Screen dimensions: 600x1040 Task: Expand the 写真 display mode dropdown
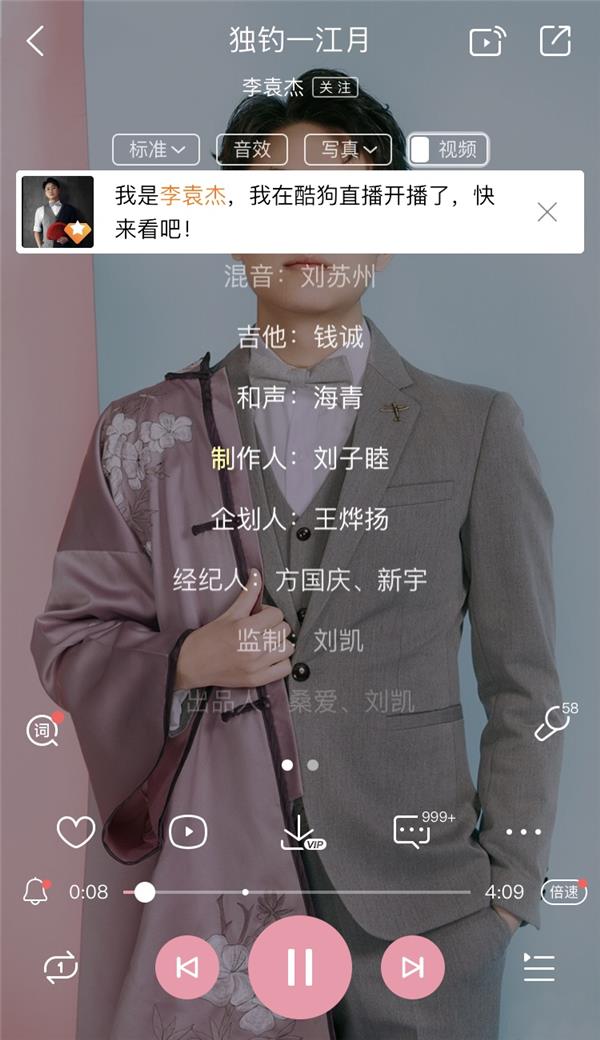click(348, 149)
